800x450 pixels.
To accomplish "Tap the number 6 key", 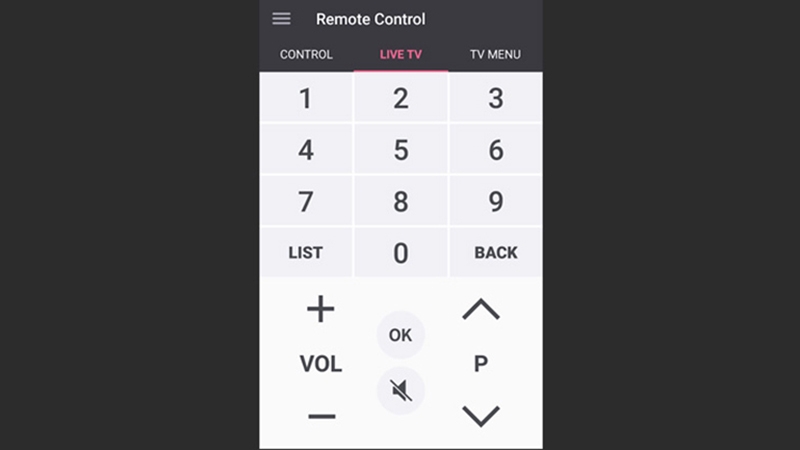I will click(495, 150).
